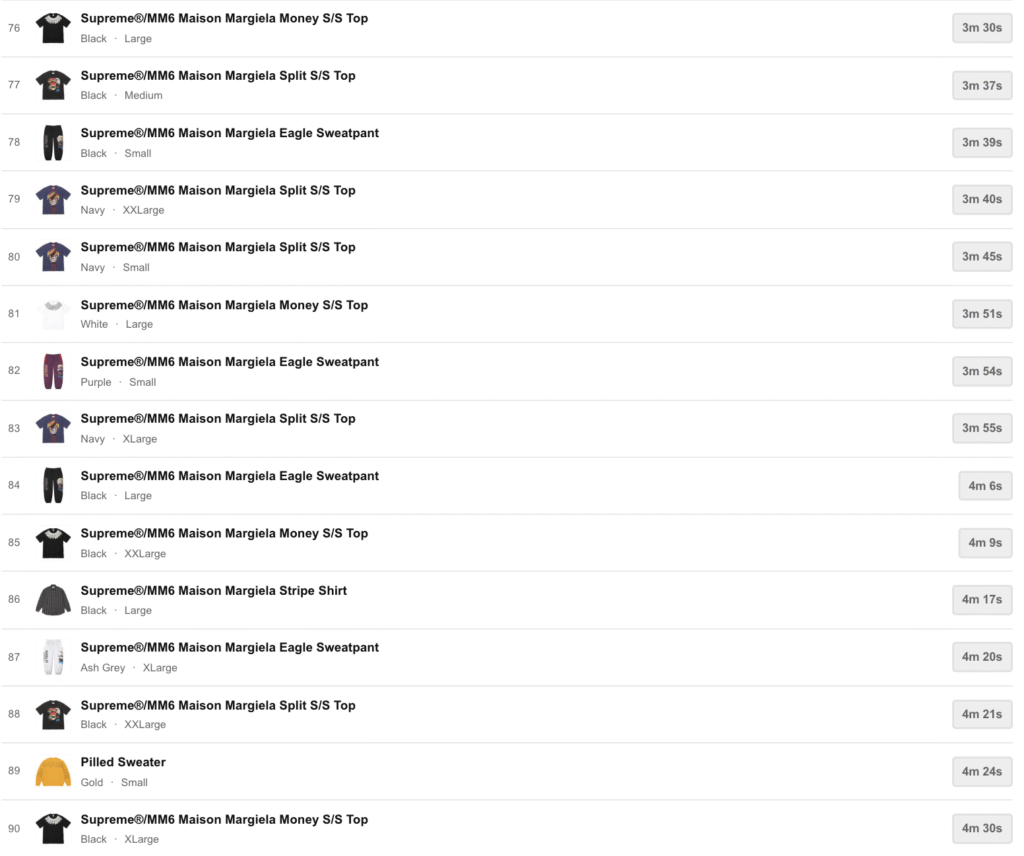This screenshot has width=1024, height=856.
Task: Open the Pilled Sweater in Gold, Small
Action: coord(123,762)
